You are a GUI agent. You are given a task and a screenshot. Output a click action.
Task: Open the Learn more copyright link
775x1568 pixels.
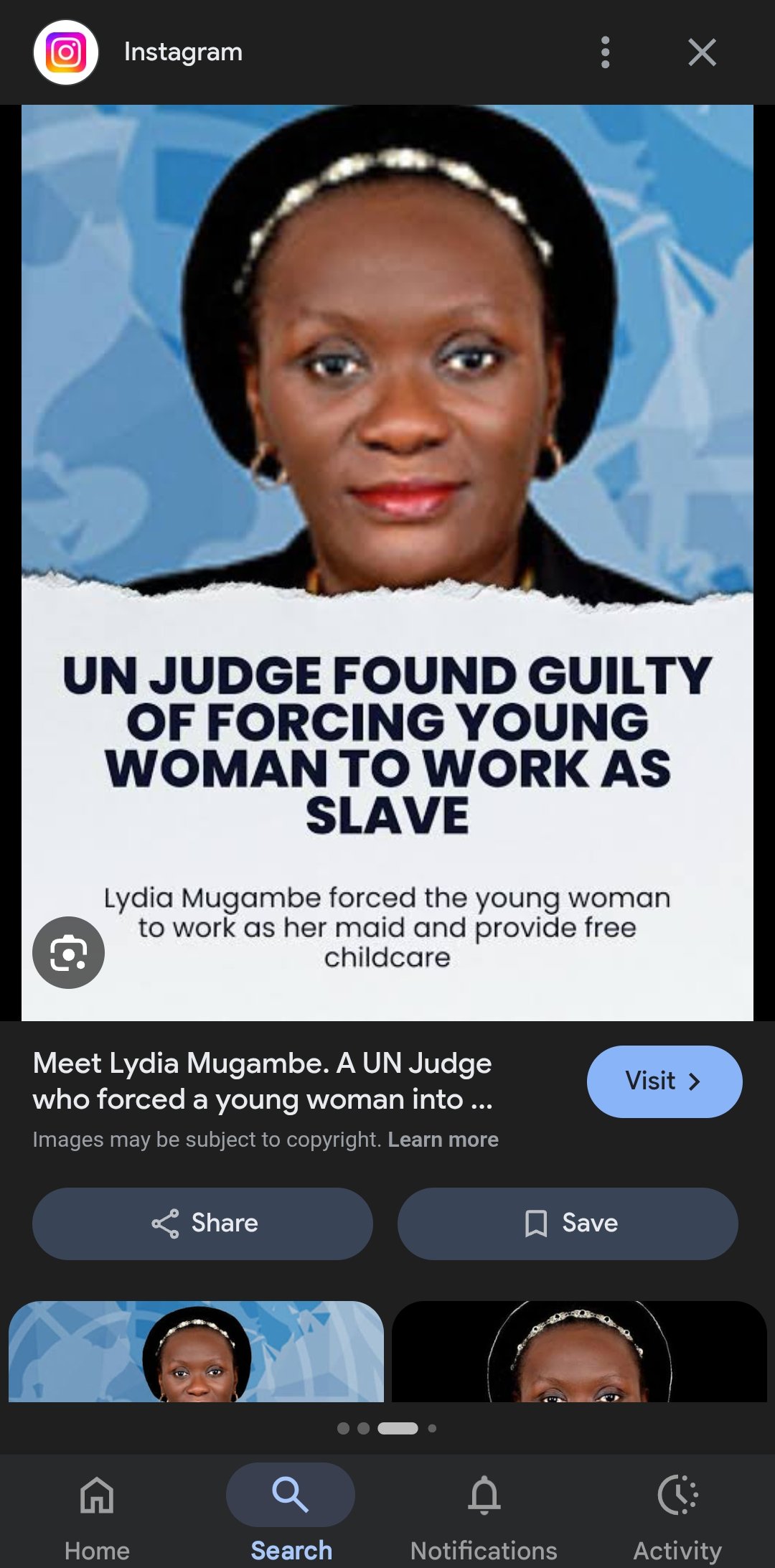(443, 1140)
